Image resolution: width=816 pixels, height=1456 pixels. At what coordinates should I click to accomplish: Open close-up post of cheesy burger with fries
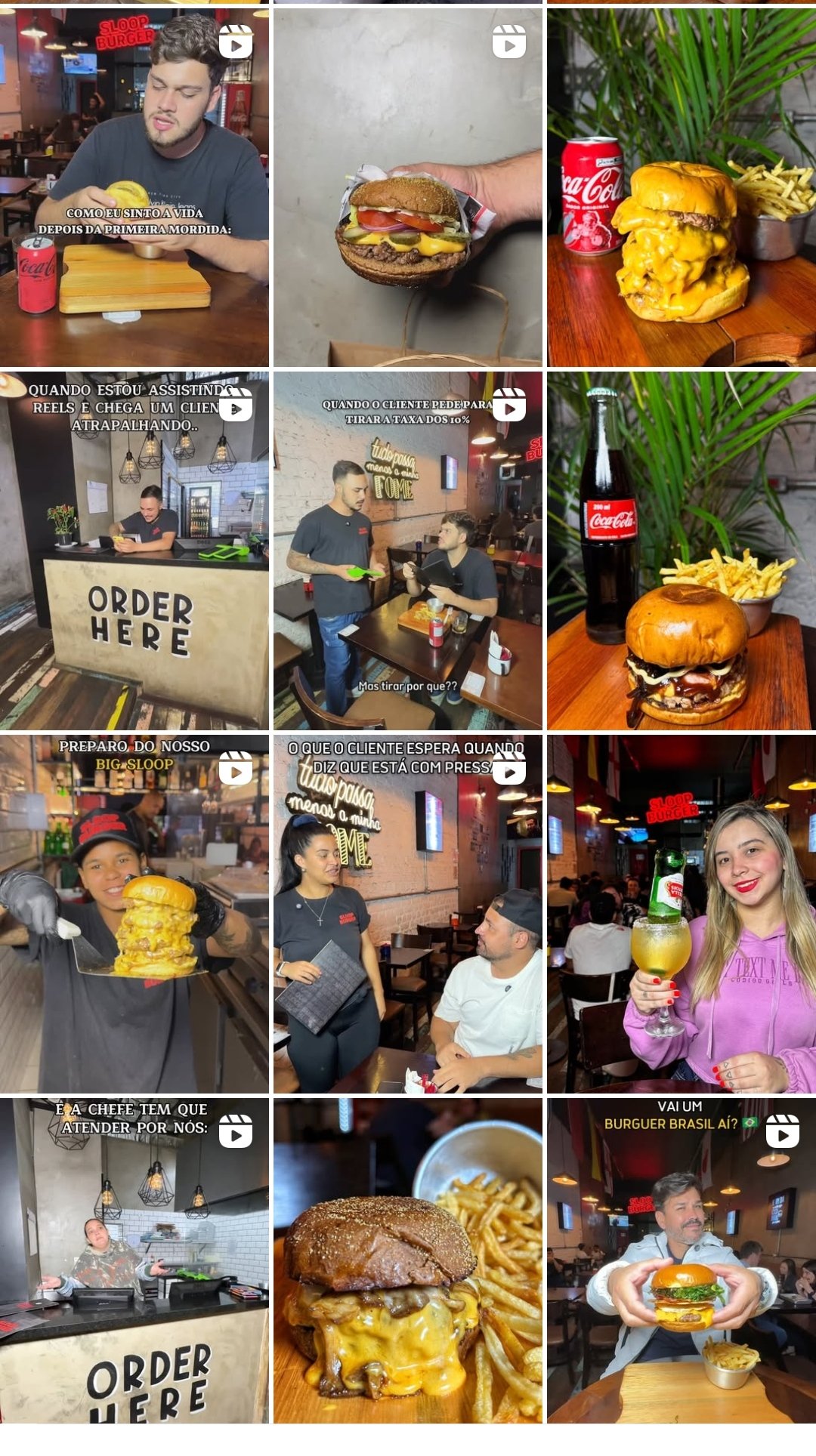(407, 1260)
